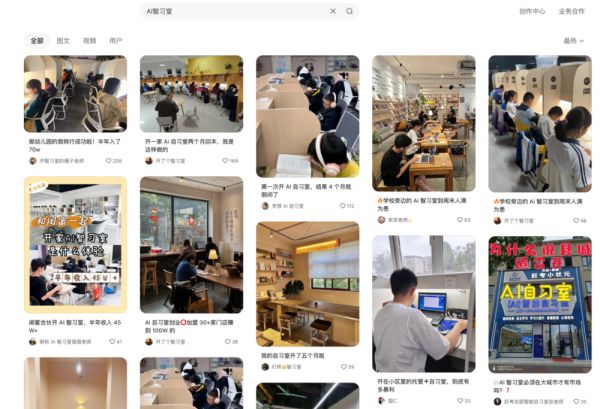Open 业务合作 link
600x409 pixels.
pyautogui.click(x=571, y=11)
